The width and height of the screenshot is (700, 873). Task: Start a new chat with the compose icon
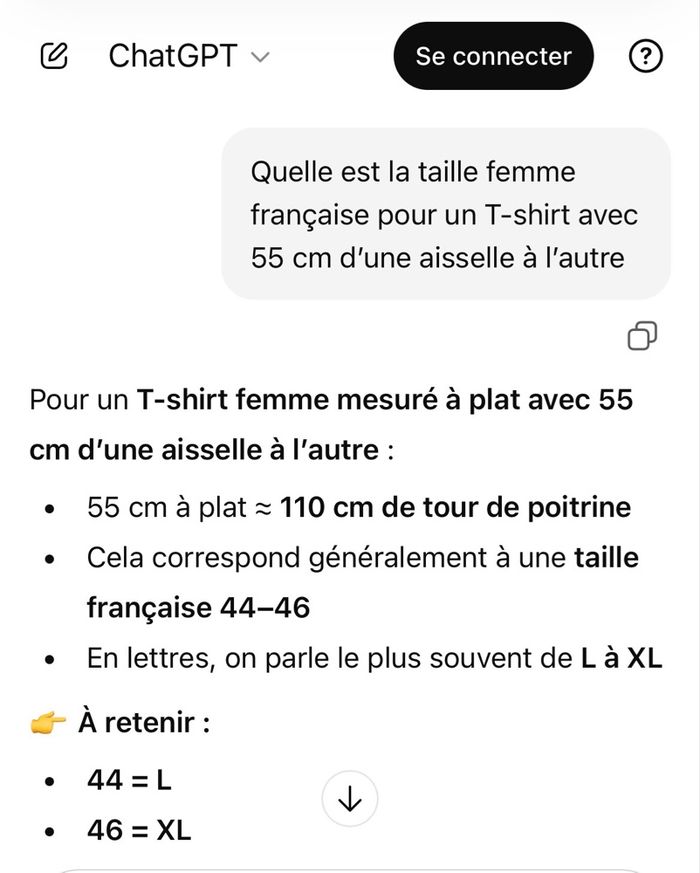pyautogui.click(x=54, y=56)
